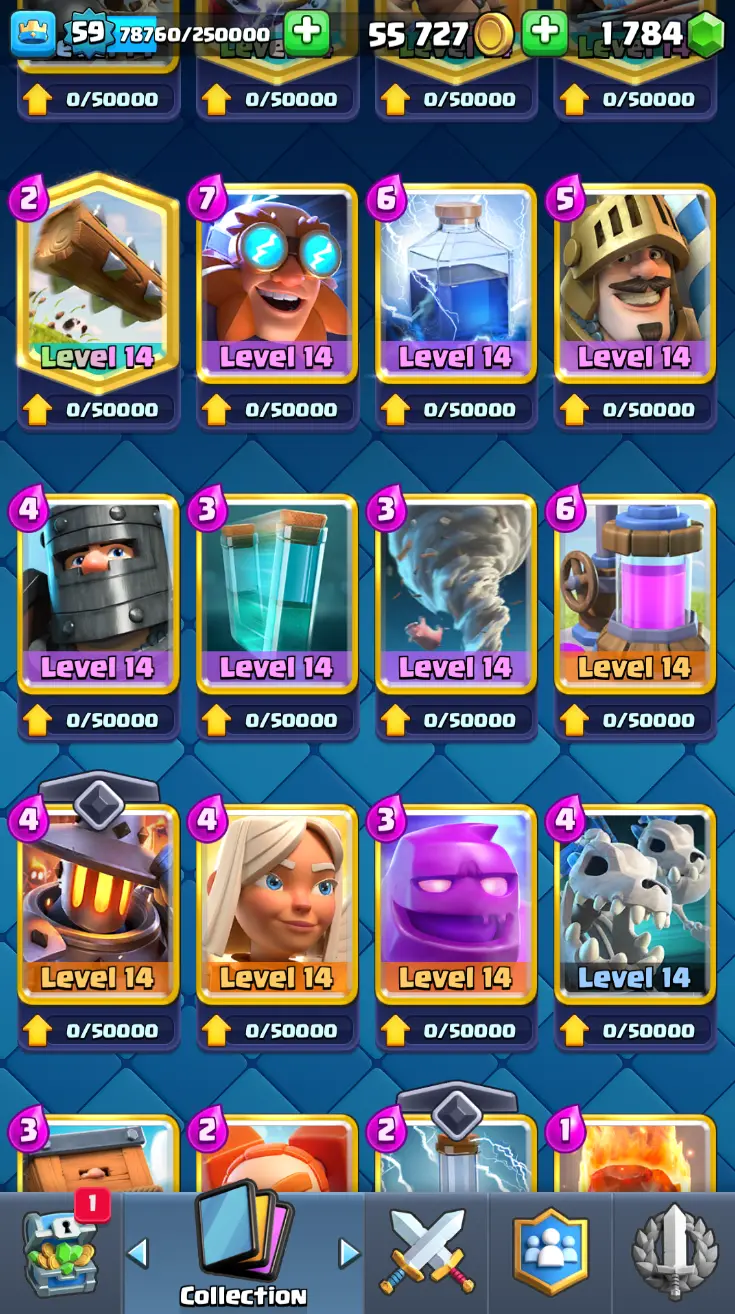Select the Clone spell card
The image size is (735, 1314).
coord(277,590)
